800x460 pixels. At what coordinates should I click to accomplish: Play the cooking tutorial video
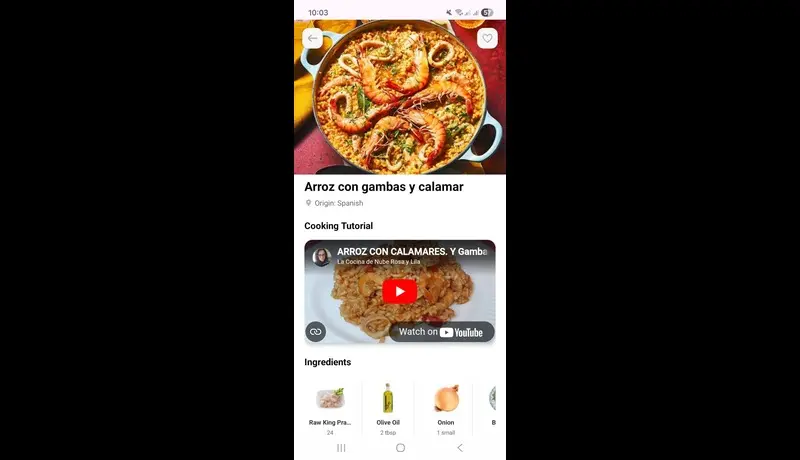coord(399,291)
